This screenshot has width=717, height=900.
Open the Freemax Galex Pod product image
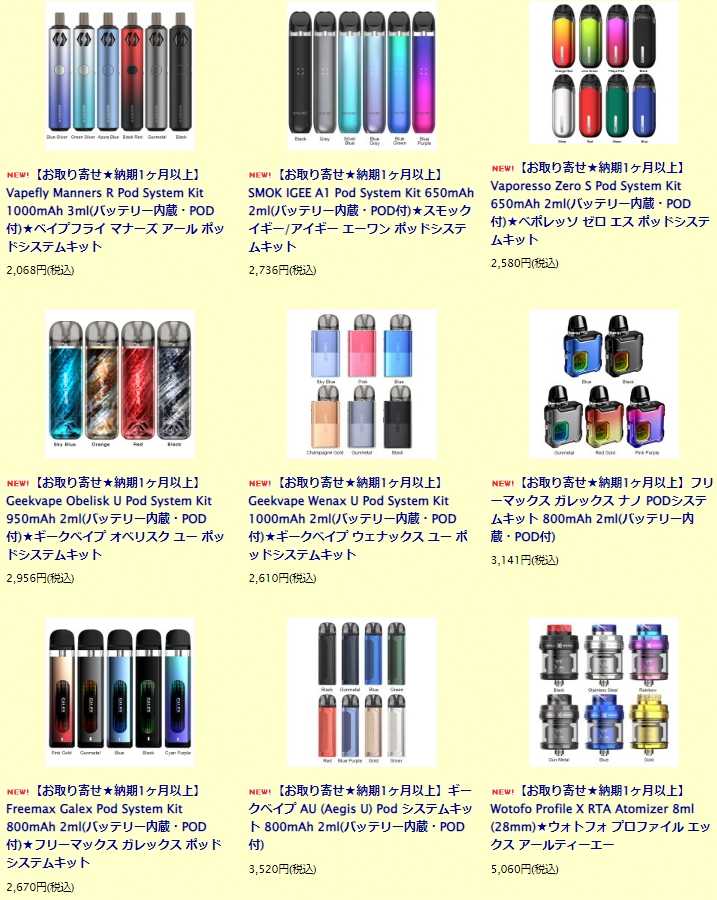click(120, 692)
